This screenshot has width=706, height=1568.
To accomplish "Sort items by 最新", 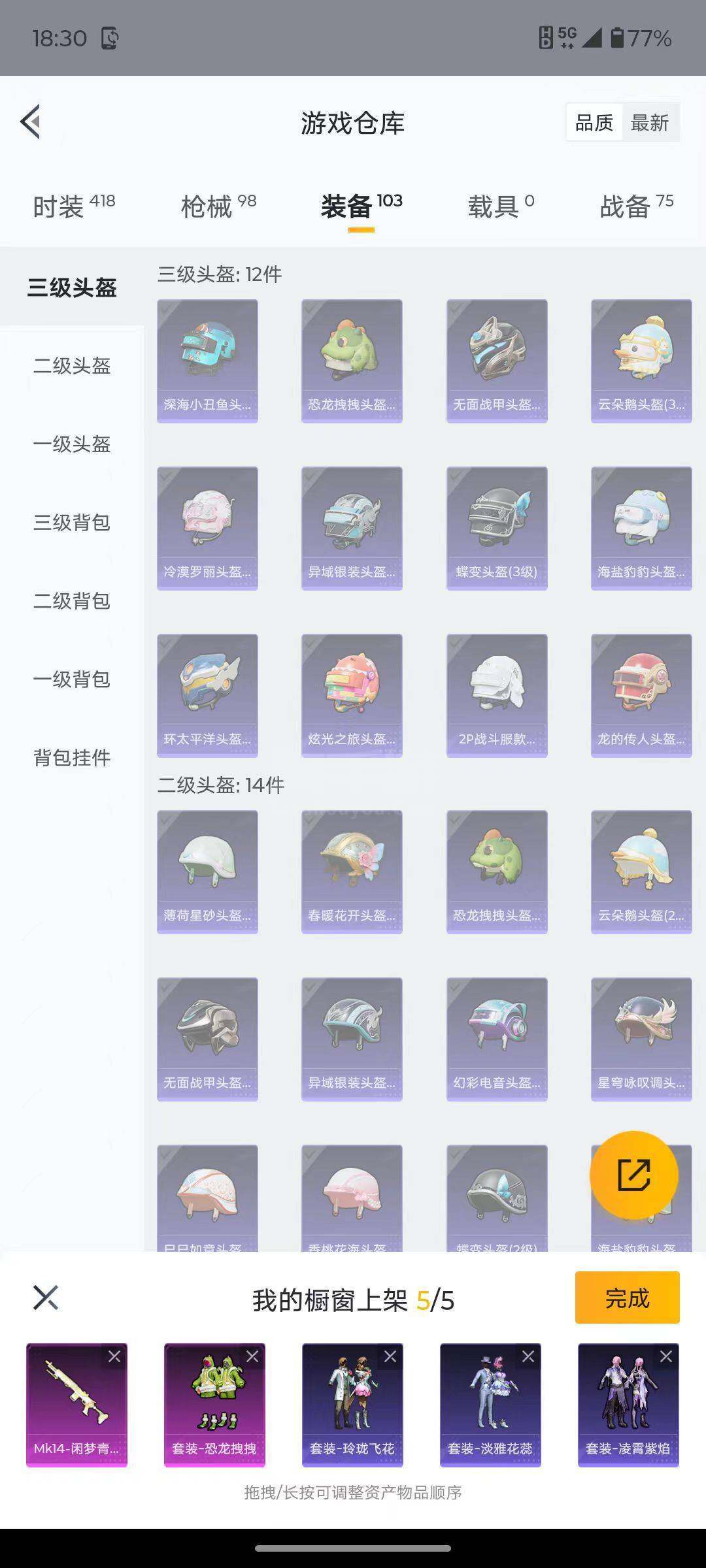I will click(650, 123).
